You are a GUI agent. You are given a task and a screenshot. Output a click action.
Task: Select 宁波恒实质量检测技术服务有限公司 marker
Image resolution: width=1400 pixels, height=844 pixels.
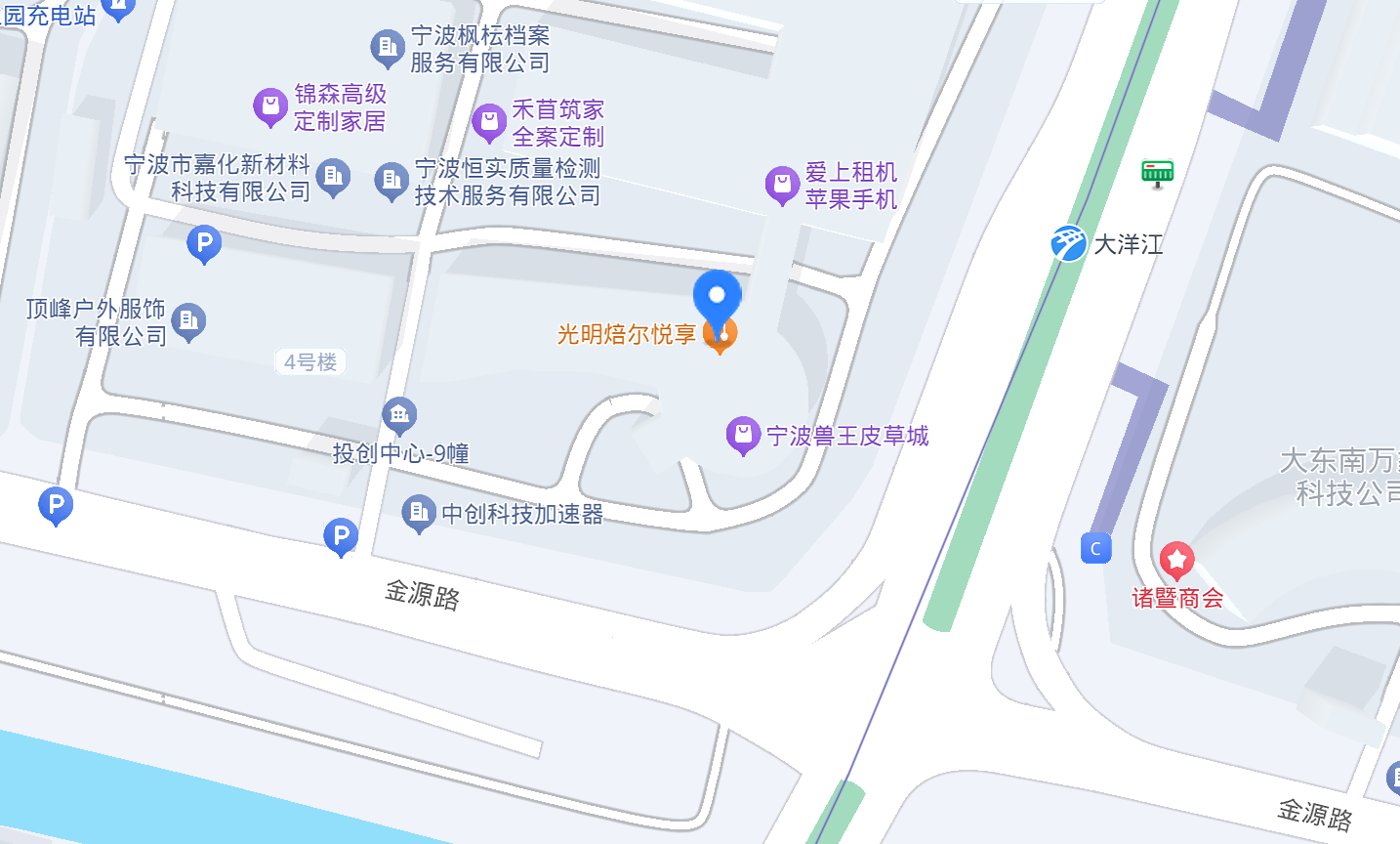[391, 181]
